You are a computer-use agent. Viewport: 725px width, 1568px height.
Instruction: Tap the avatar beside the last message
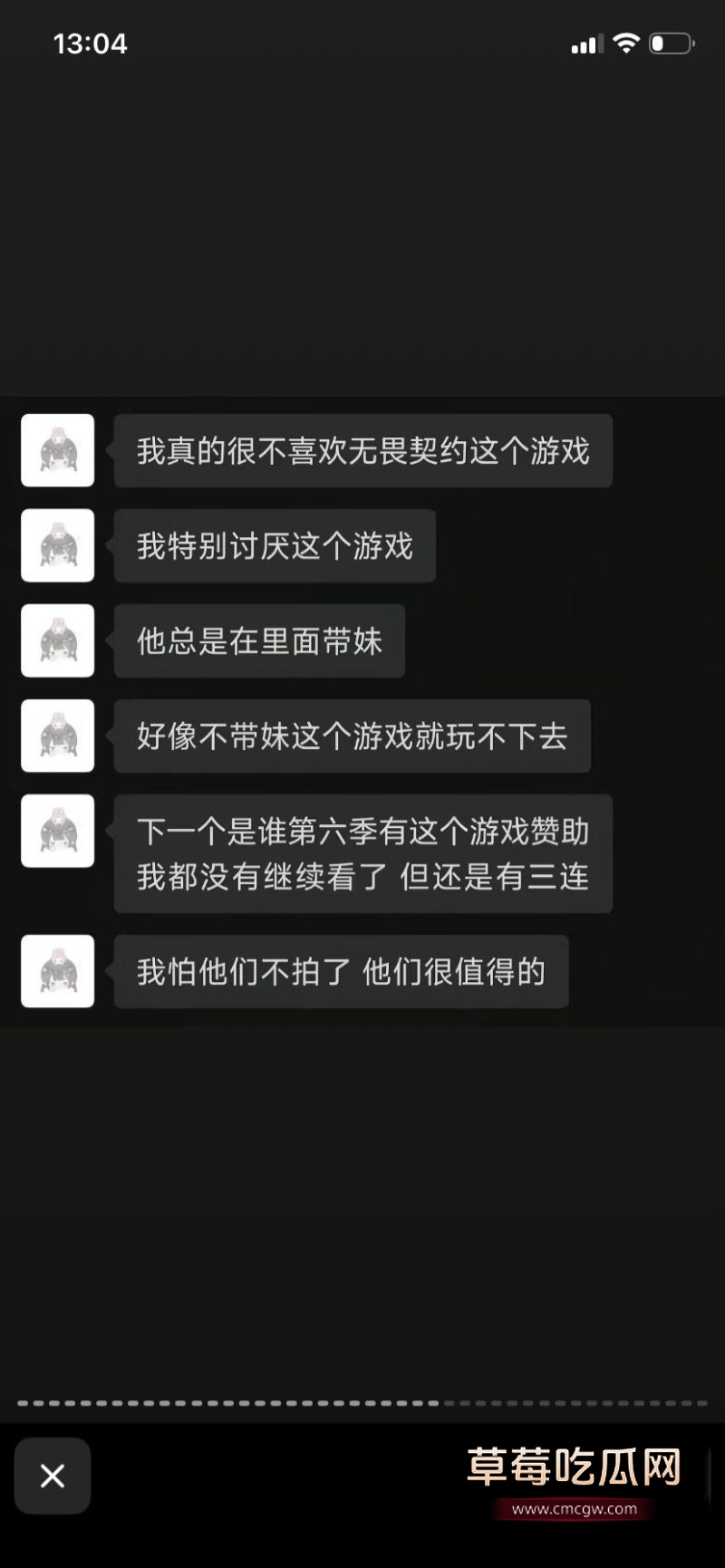(57, 971)
